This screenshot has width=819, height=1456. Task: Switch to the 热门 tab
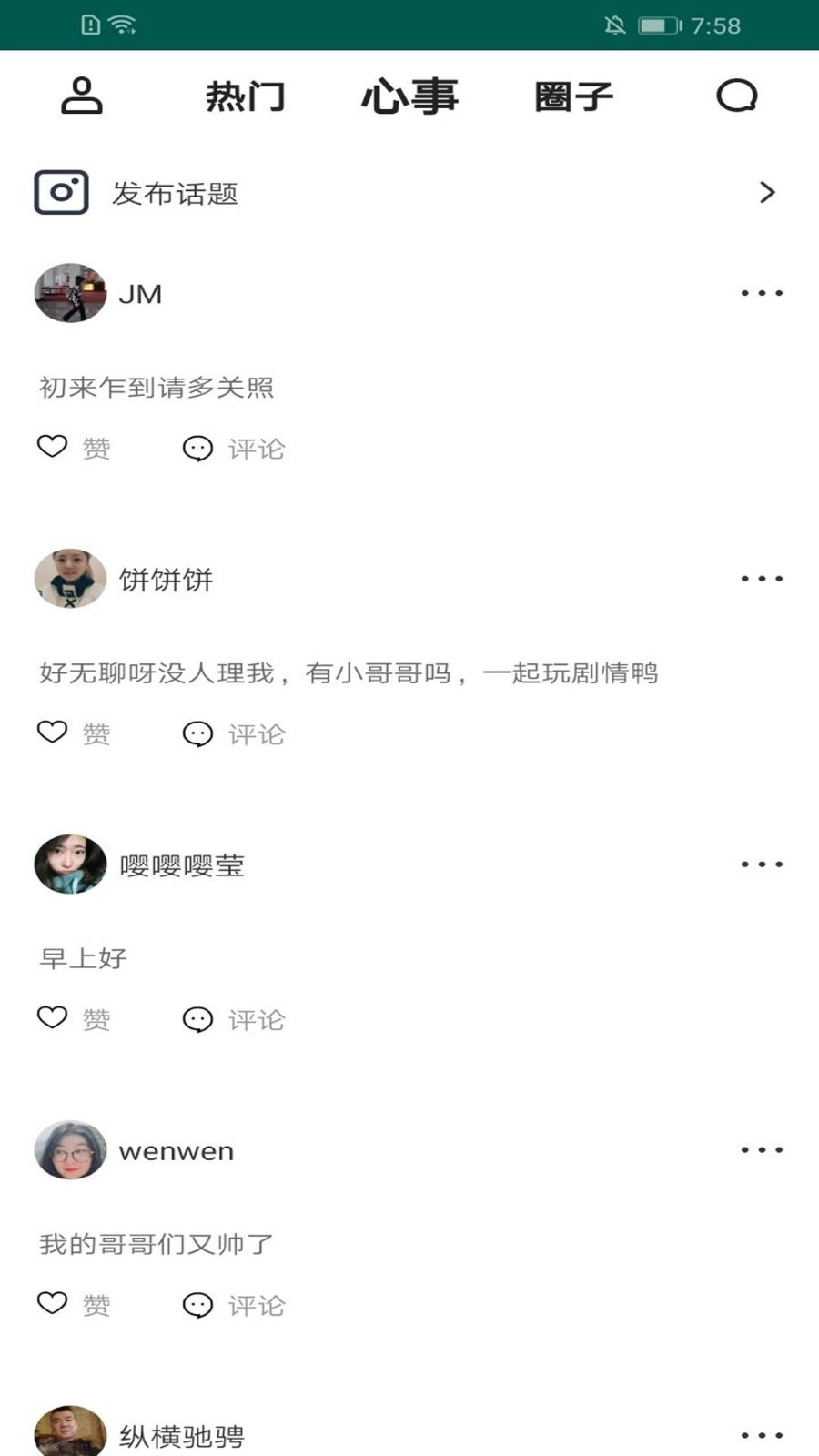245,96
